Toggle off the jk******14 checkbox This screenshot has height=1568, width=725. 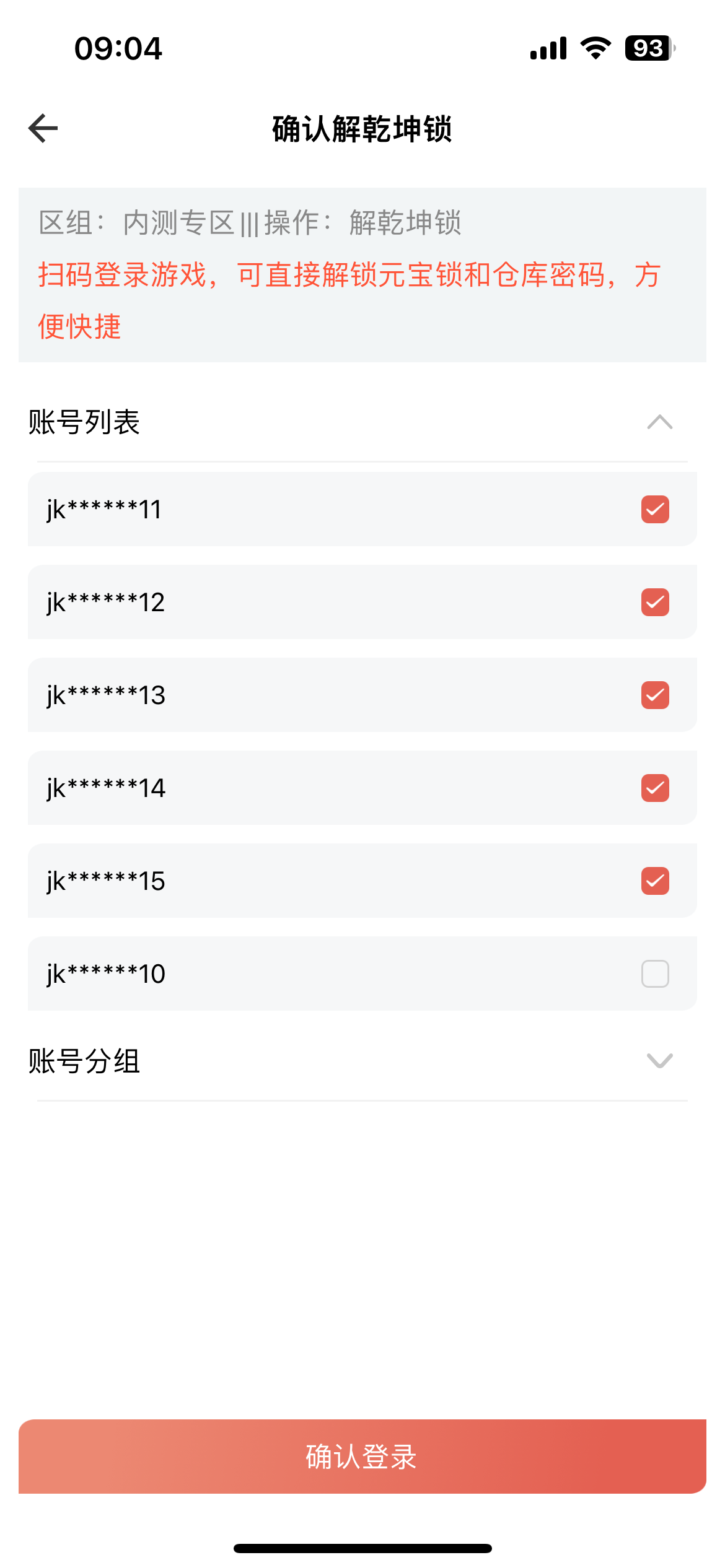[655, 788]
